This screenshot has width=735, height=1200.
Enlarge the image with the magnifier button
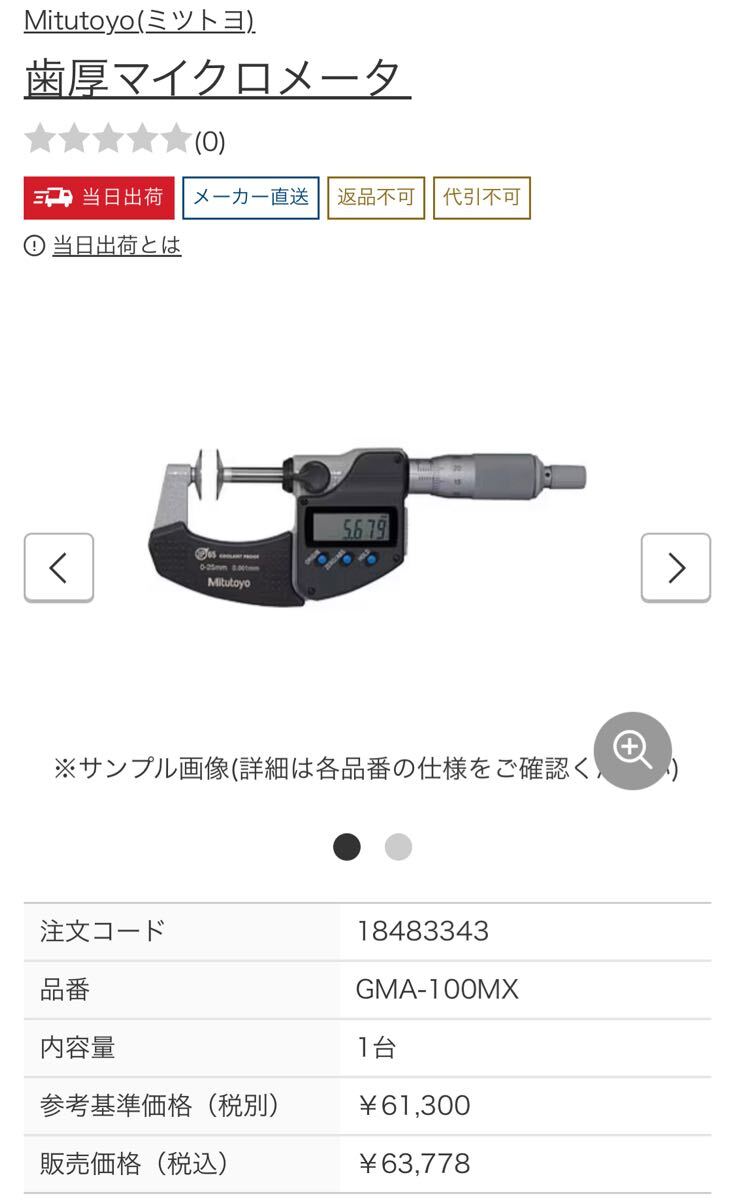click(632, 750)
